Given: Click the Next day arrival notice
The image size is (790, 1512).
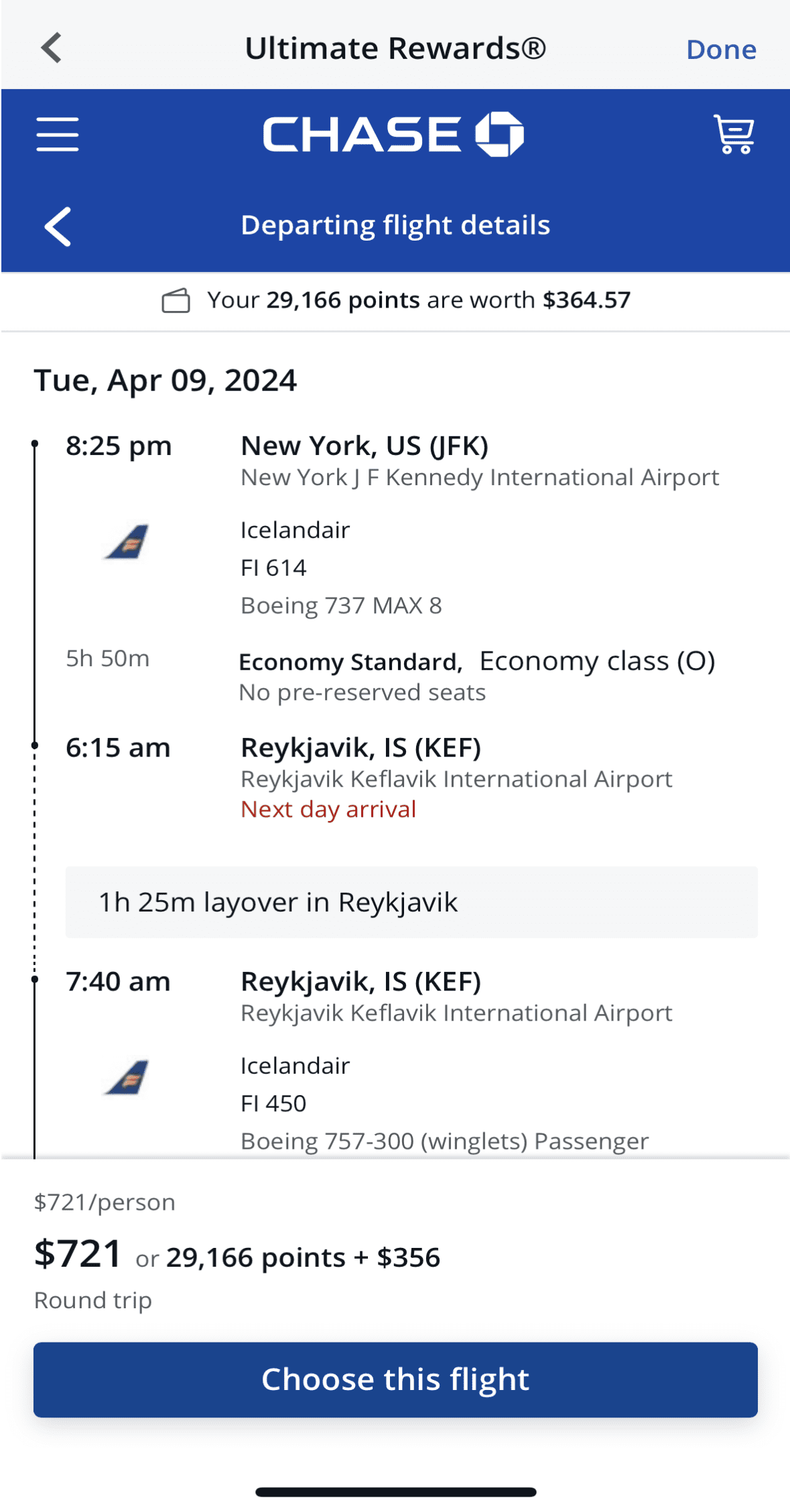Looking at the screenshot, I should tap(328, 809).
